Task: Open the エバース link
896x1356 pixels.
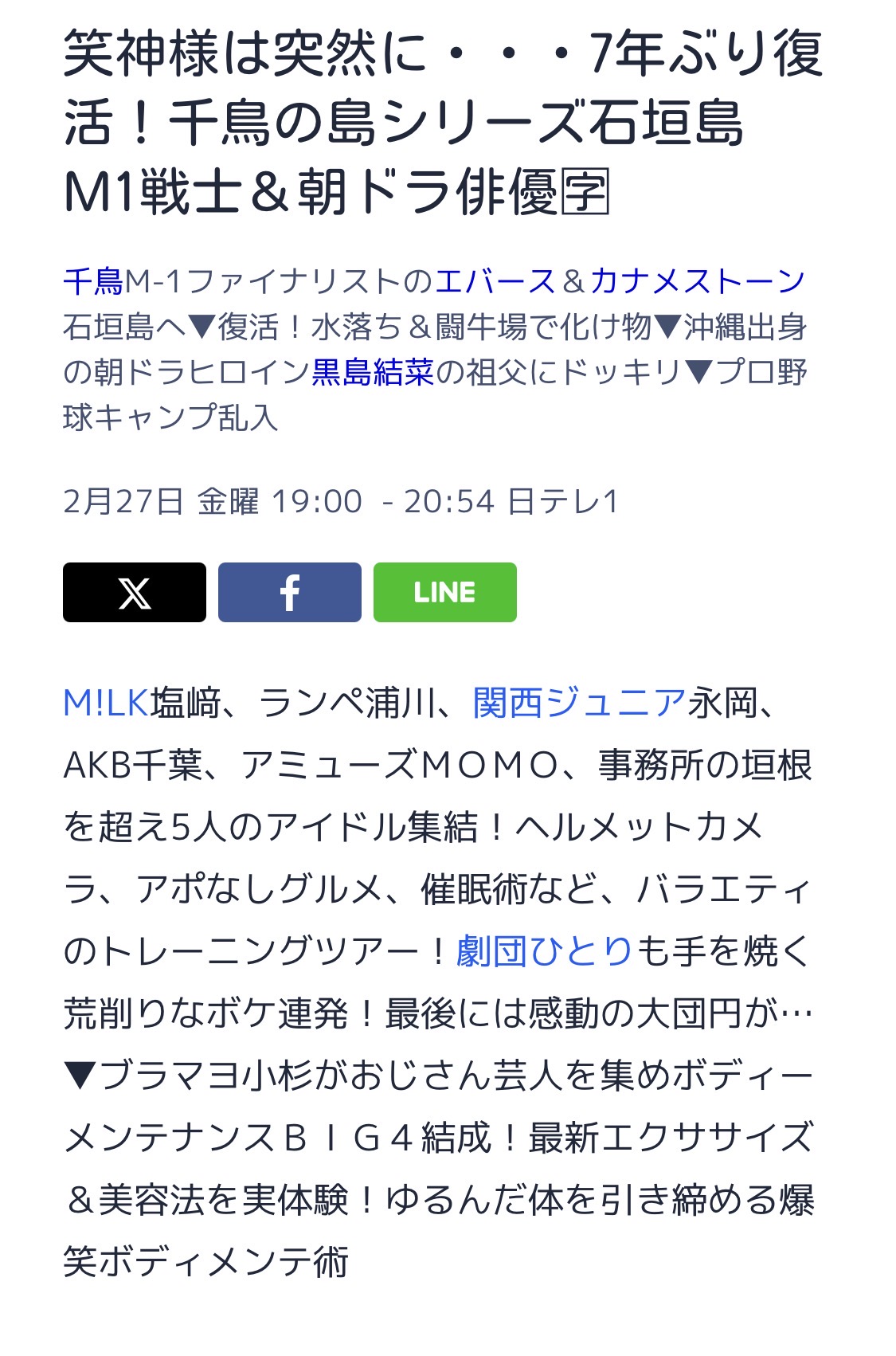Action: (x=495, y=281)
